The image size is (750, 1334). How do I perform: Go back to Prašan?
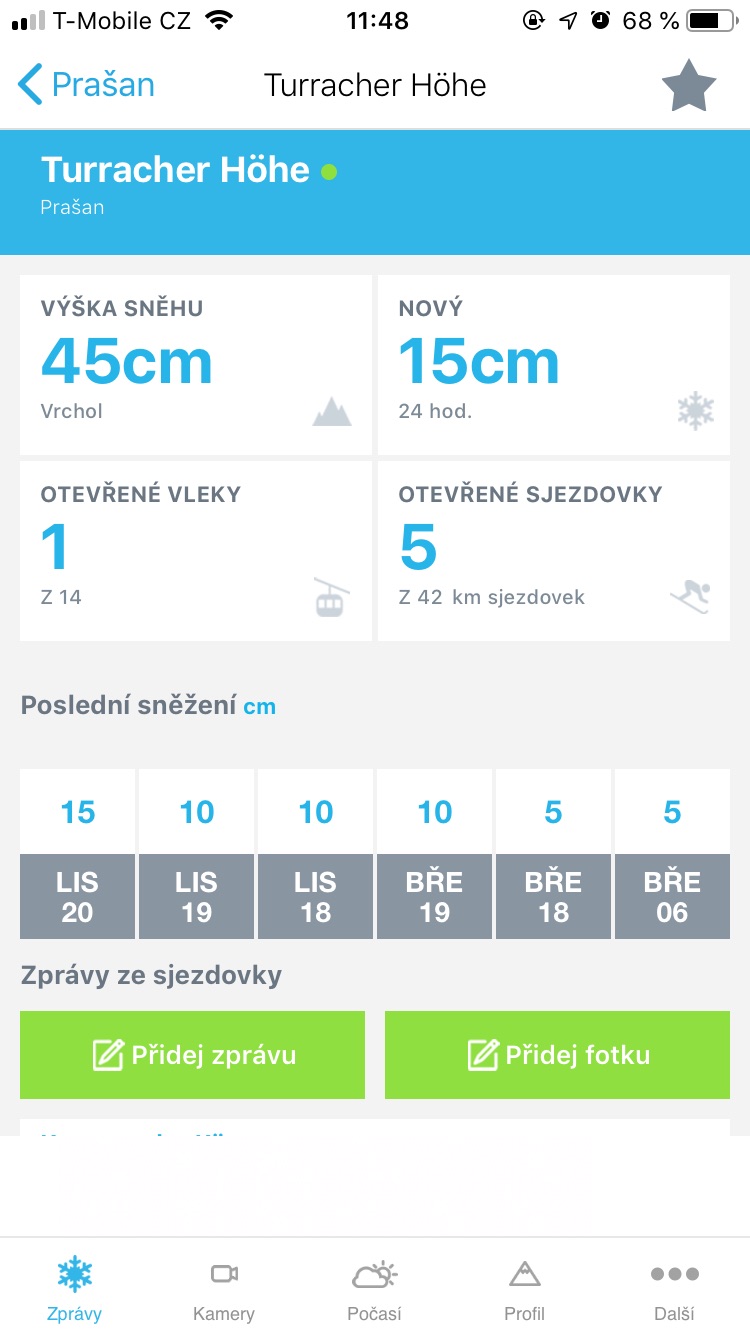[86, 85]
